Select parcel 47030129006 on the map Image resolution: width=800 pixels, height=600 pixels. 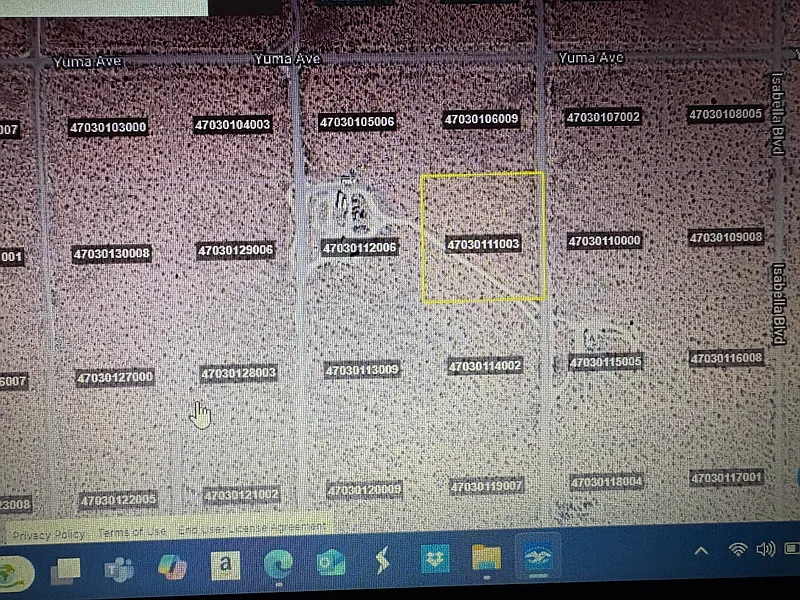click(236, 250)
